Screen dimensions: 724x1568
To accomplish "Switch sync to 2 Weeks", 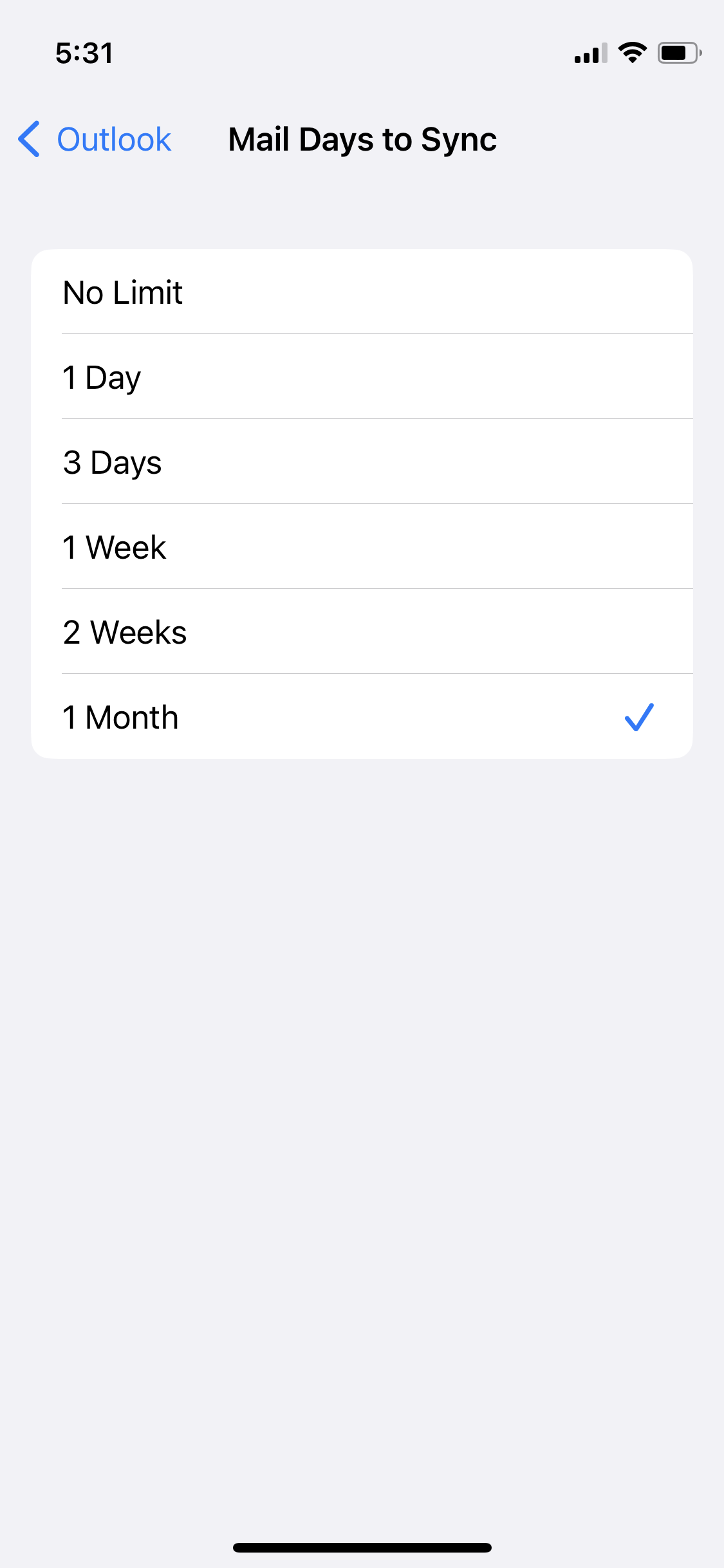I will point(362,631).
